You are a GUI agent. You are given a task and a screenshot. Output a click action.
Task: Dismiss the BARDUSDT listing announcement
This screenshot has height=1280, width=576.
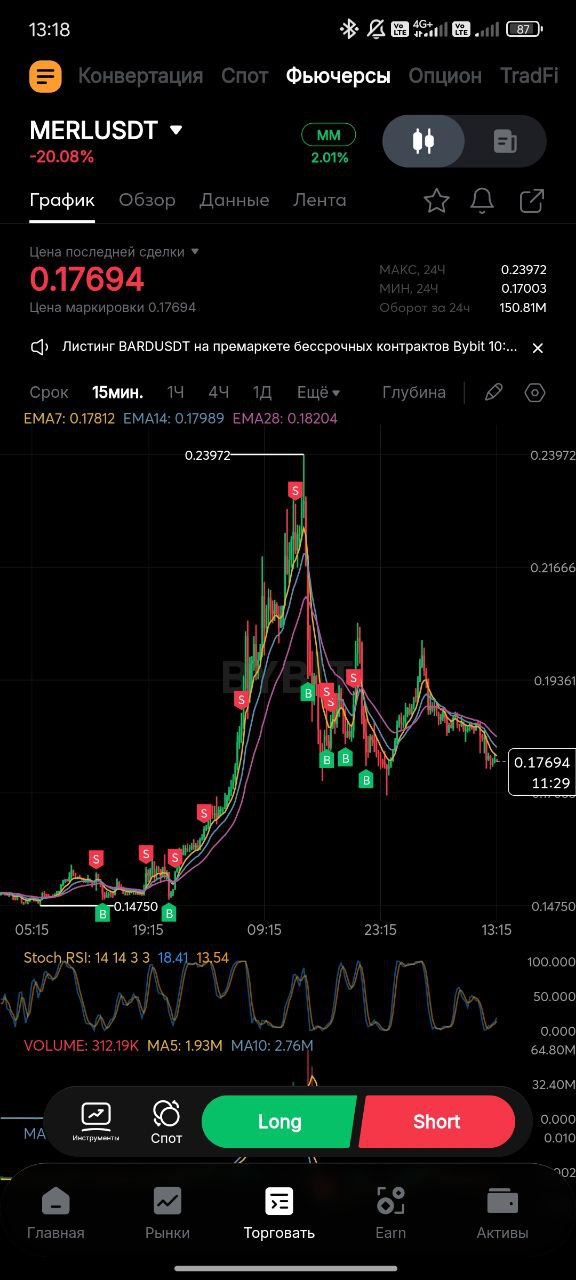coord(537,348)
